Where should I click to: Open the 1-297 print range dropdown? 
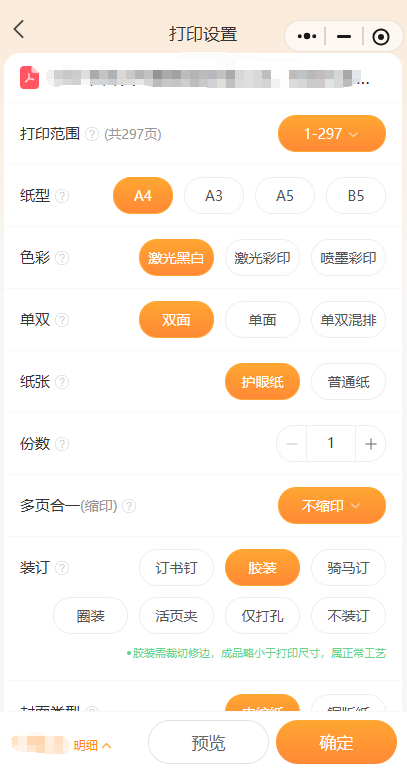(332, 134)
